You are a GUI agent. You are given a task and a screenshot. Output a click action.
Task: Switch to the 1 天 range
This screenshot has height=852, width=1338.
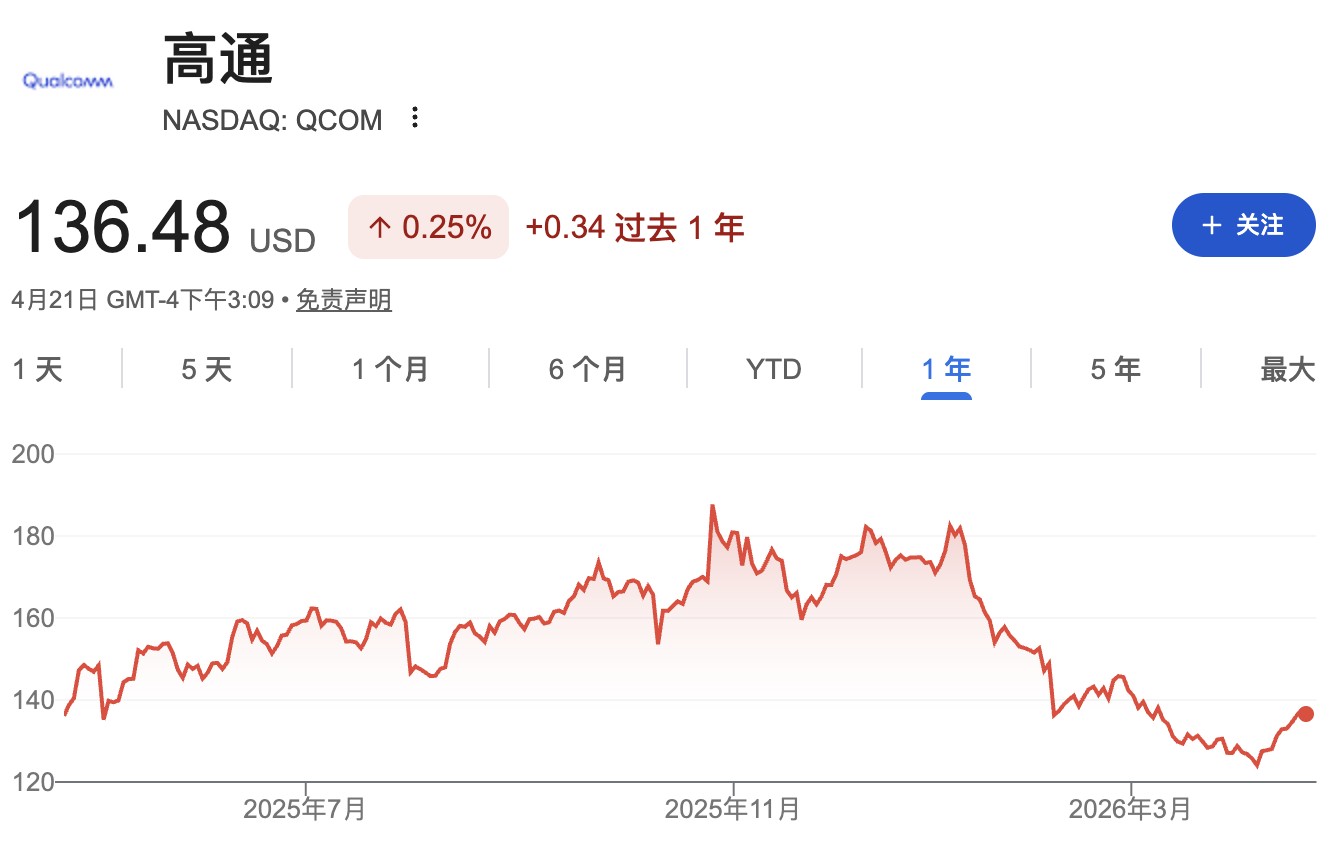38,370
